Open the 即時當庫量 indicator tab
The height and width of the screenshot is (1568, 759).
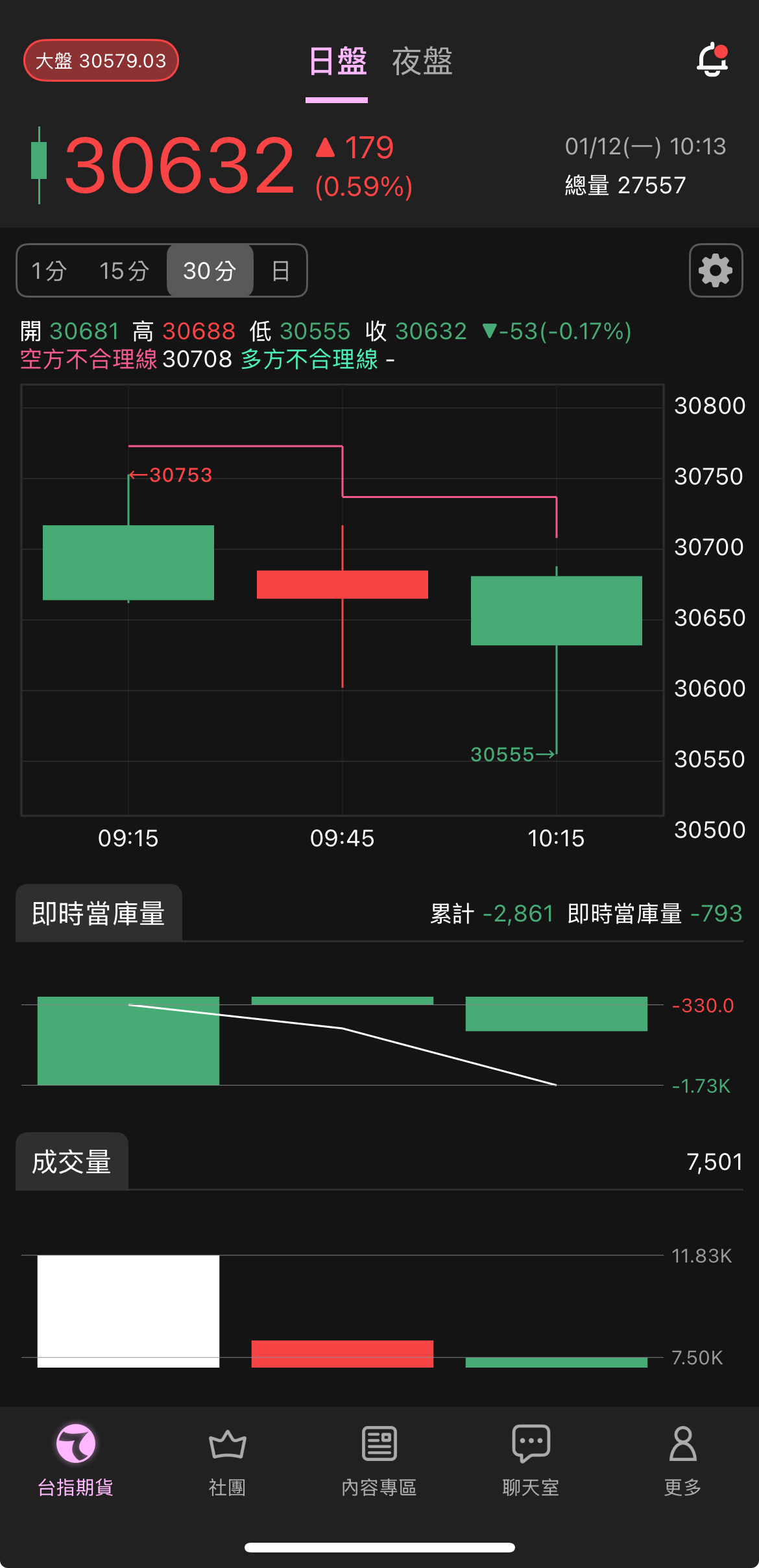click(99, 913)
